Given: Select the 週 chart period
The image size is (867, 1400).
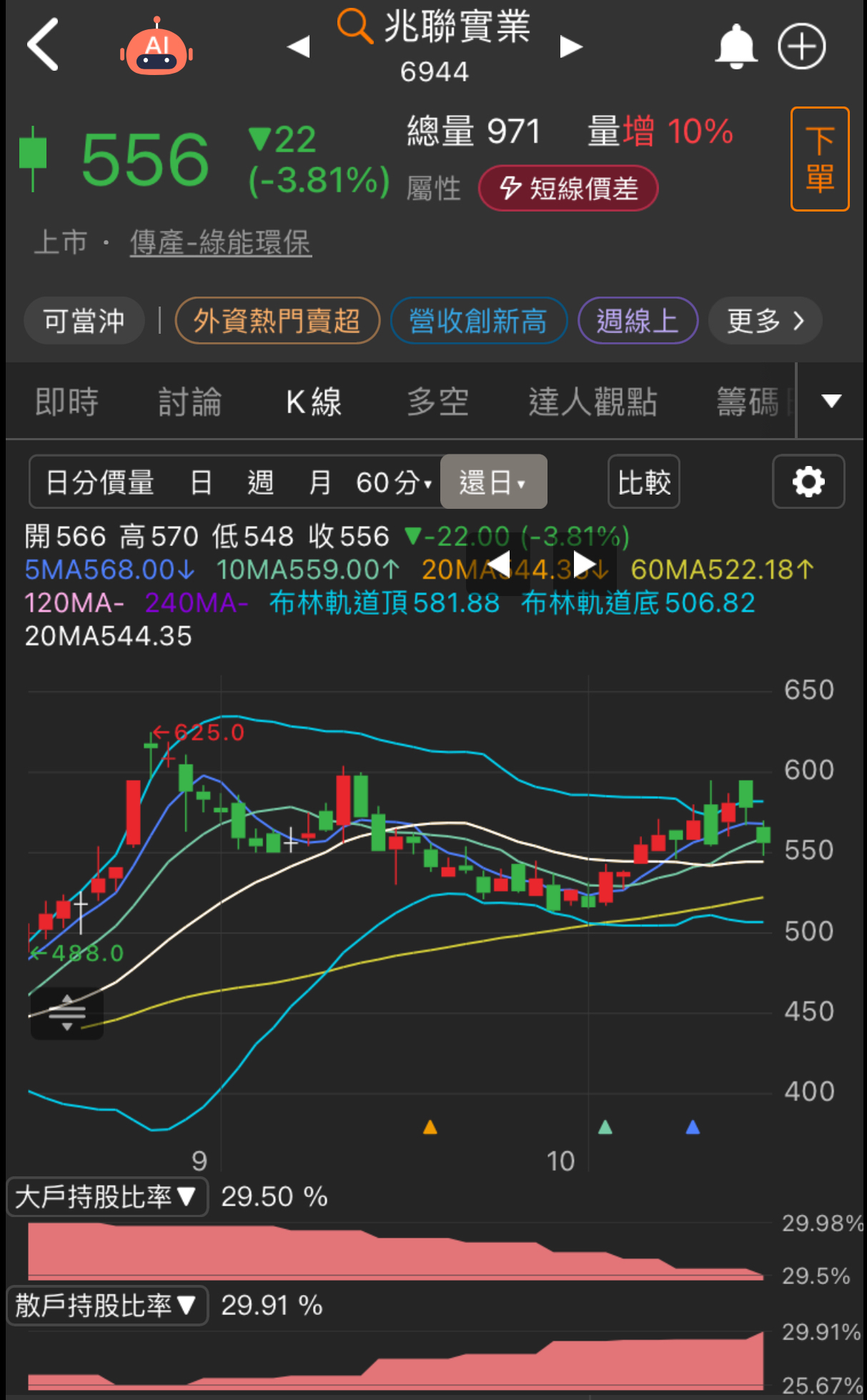Looking at the screenshot, I should (260, 482).
